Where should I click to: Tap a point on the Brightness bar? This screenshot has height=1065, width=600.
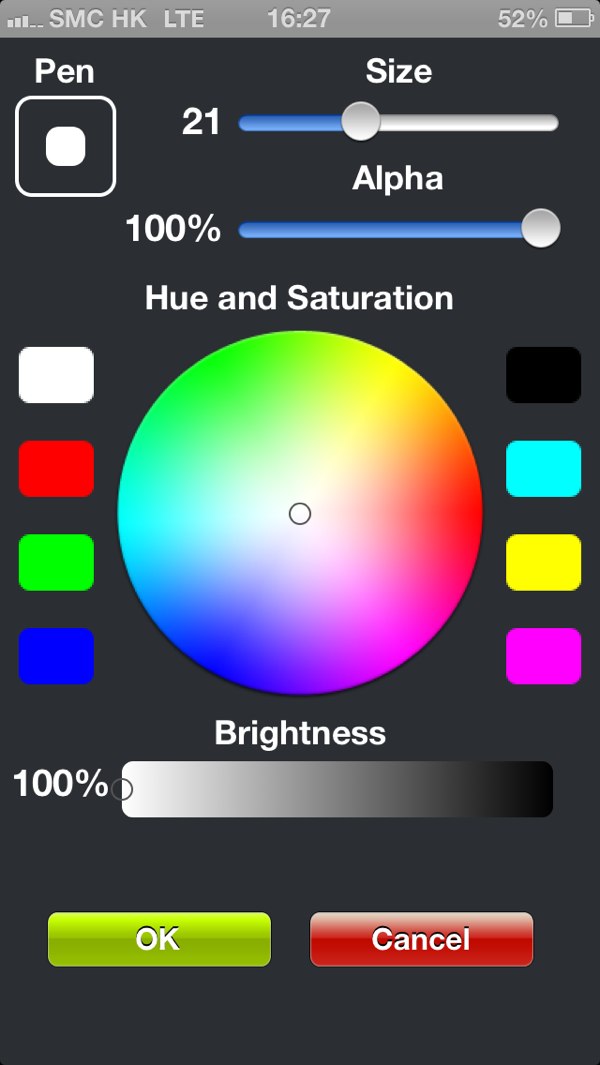pyautogui.click(x=337, y=789)
